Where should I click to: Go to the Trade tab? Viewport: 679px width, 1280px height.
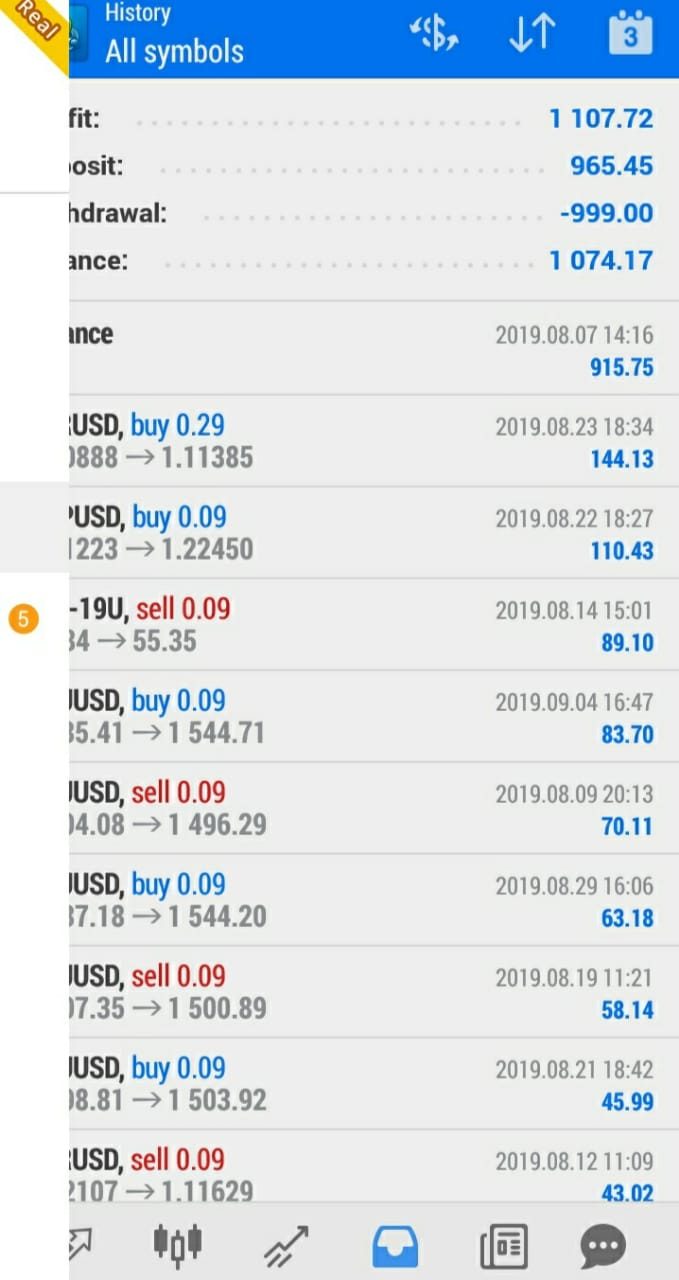pyautogui.click(x=287, y=1245)
